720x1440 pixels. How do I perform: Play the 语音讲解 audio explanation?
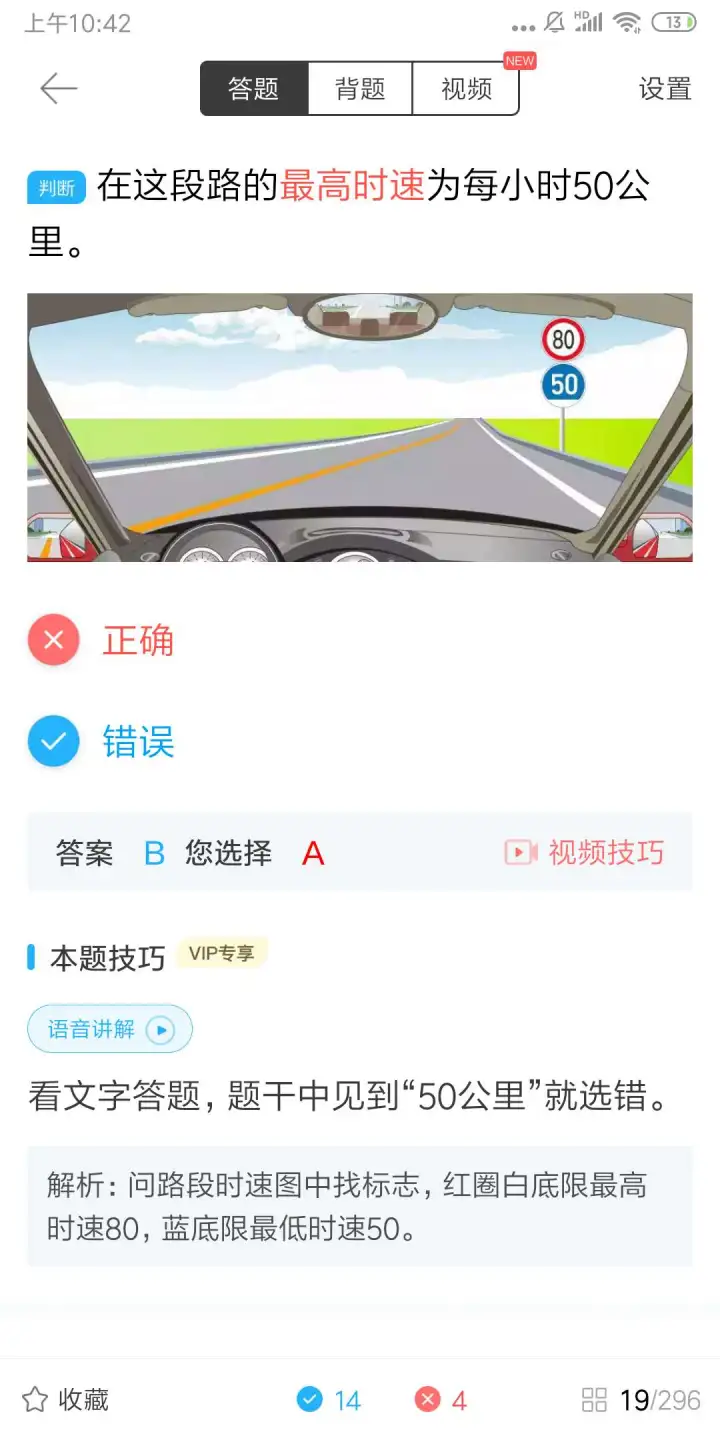point(110,1029)
